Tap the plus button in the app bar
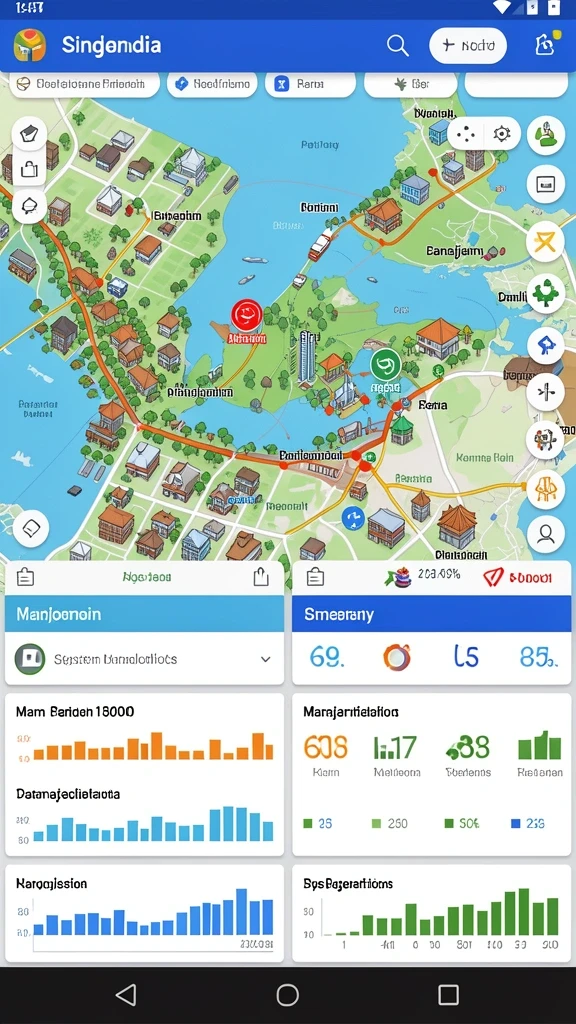Image resolution: width=576 pixels, height=1024 pixels. (468, 46)
